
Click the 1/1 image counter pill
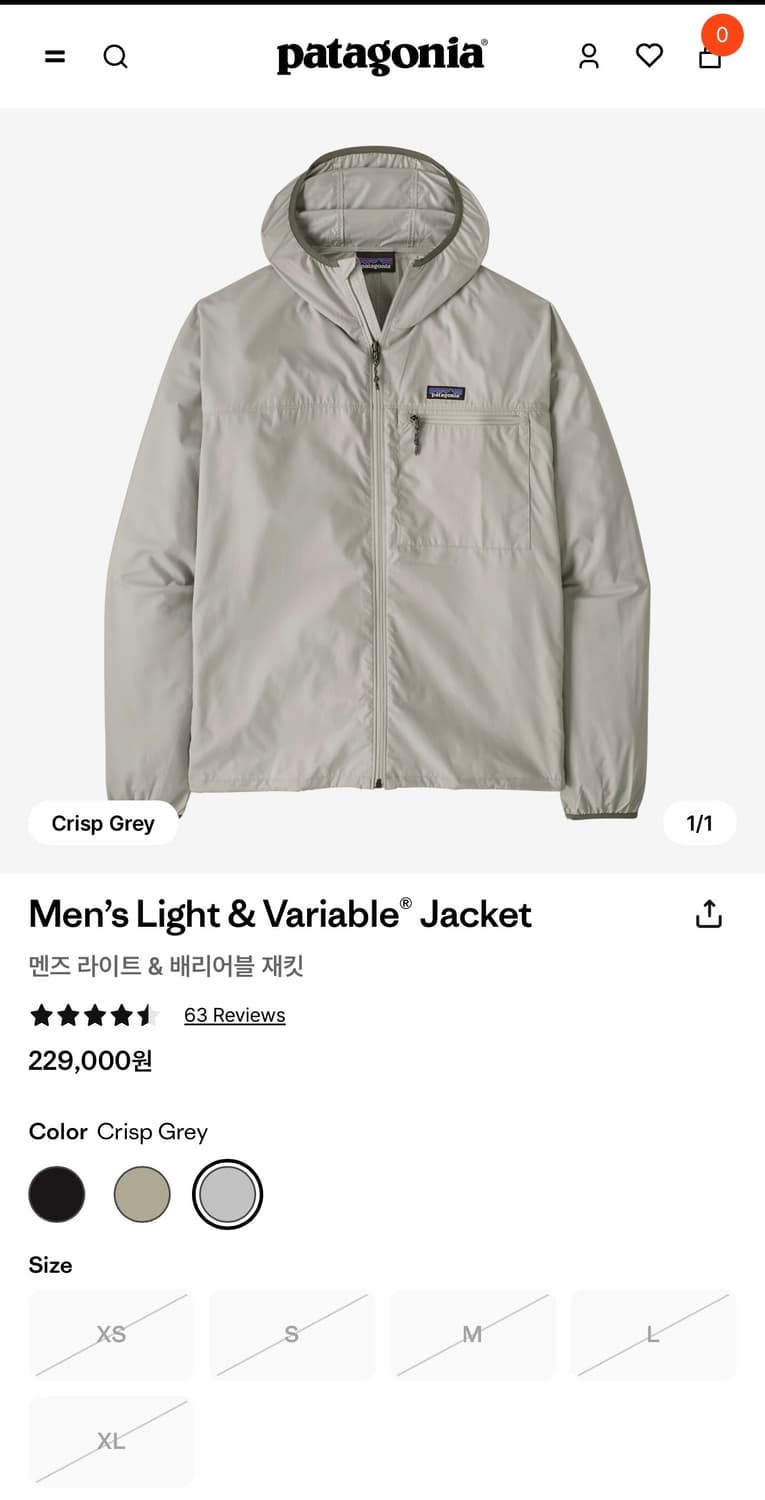coord(699,822)
